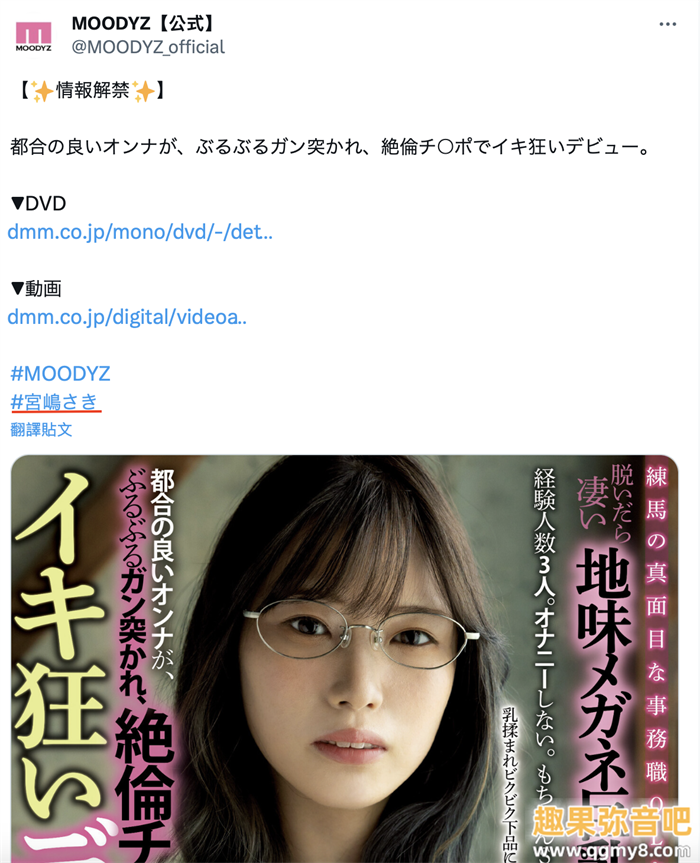Open the @MOODYZ_official account name

click(x=148, y=47)
